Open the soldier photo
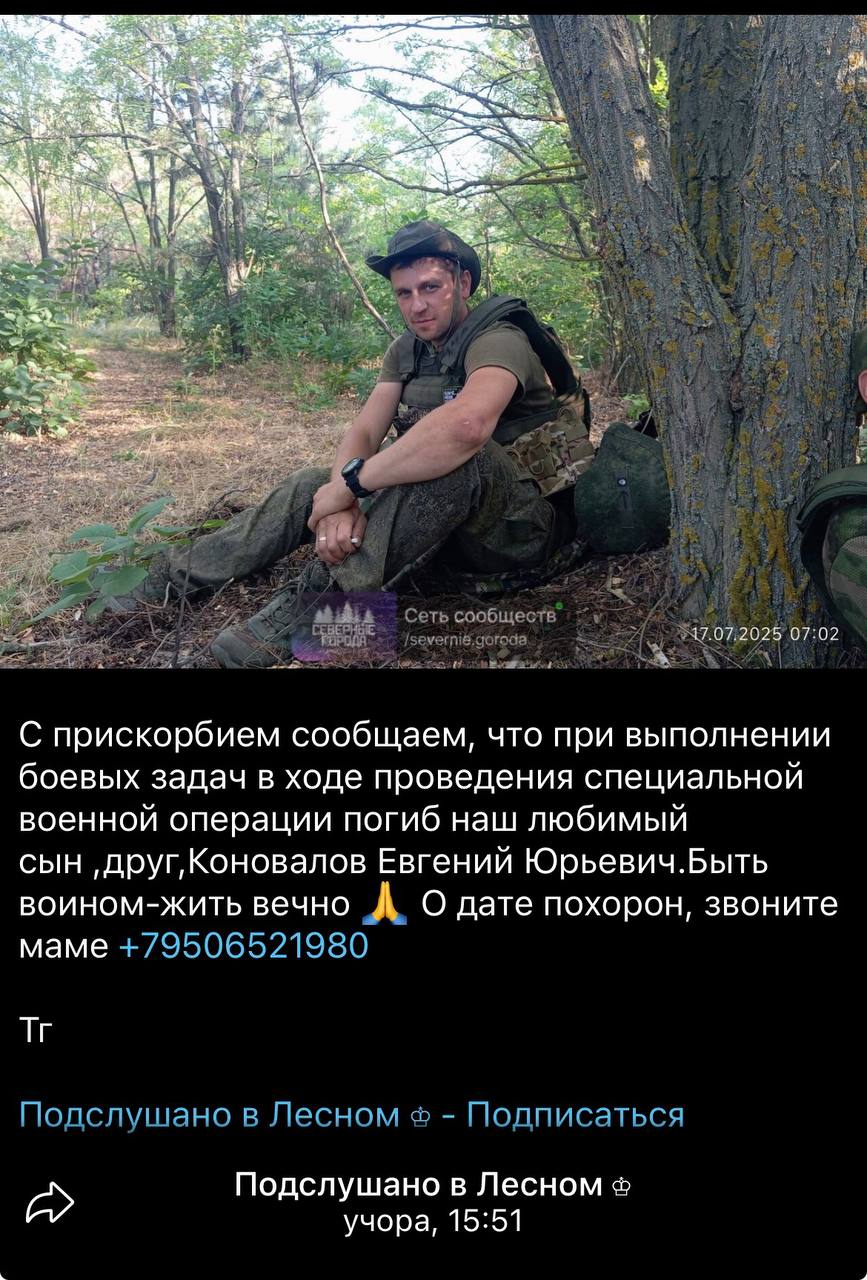This screenshot has width=867, height=1280. 433,340
